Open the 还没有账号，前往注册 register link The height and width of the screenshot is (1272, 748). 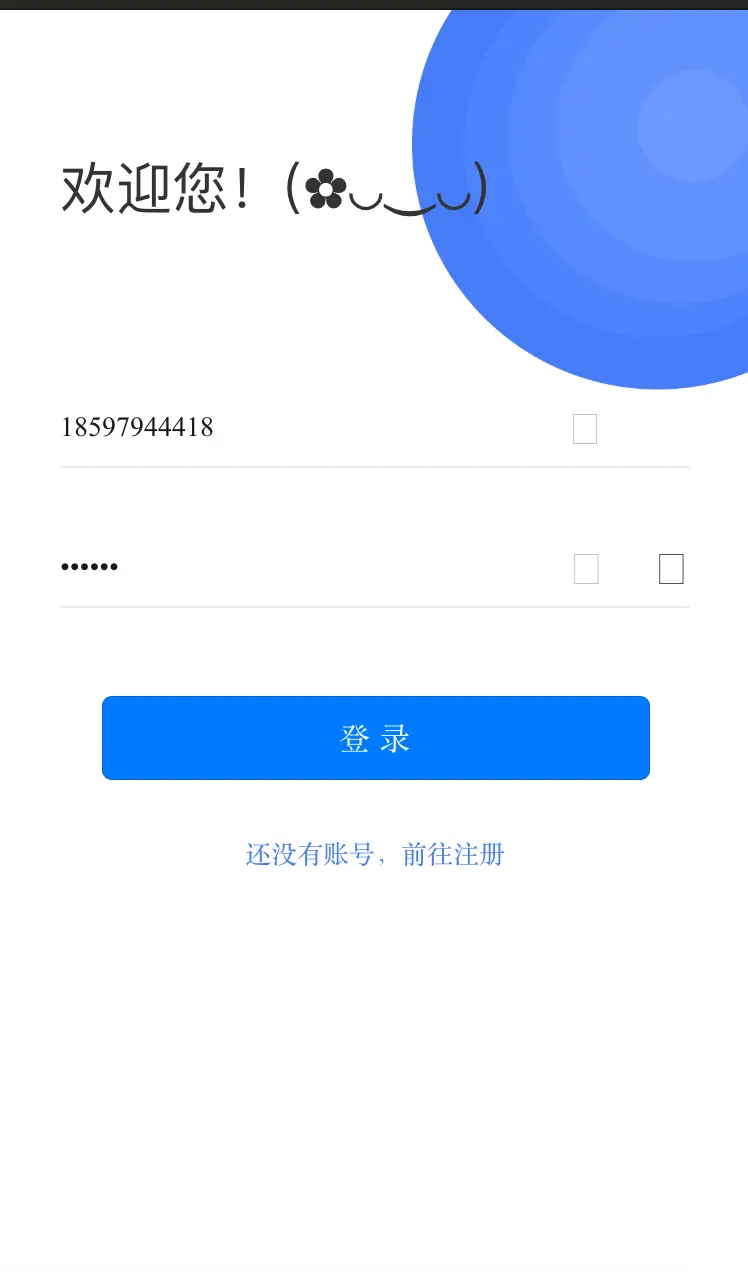[x=375, y=854]
